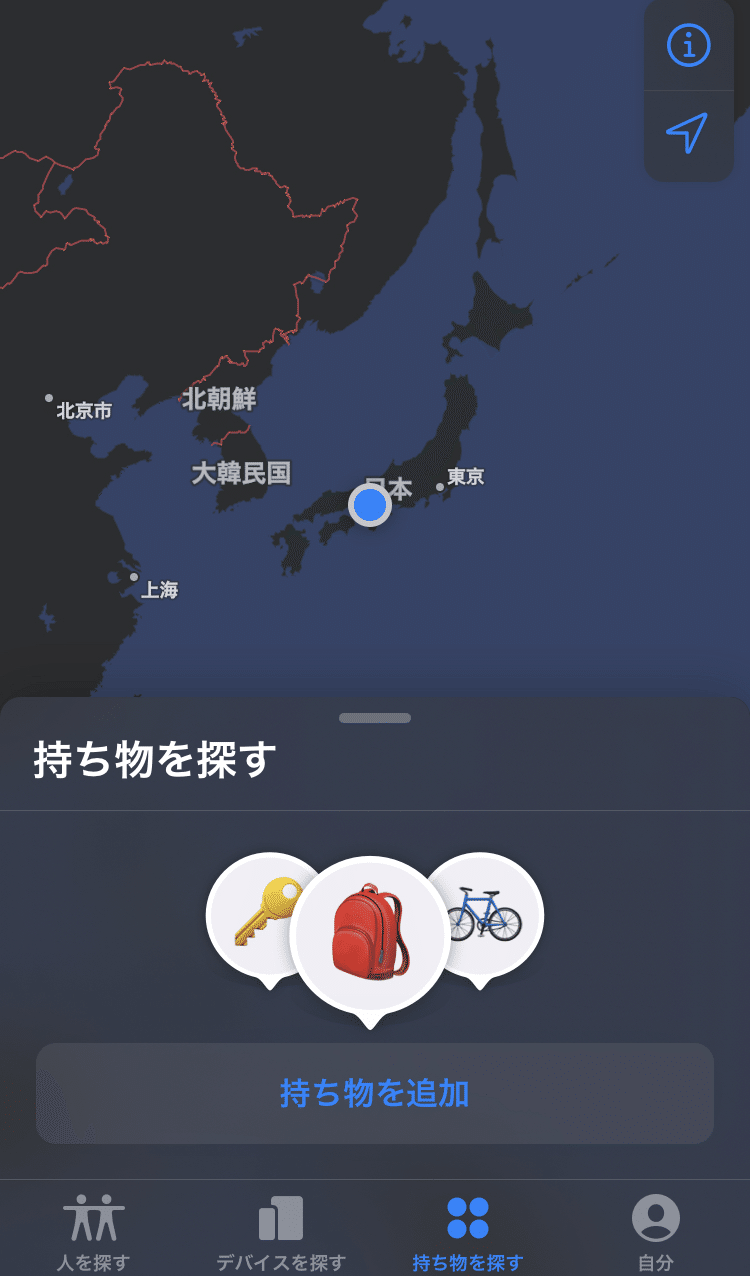Screen dimensions: 750x1276
Task: Tap the 持ち物を追加 button
Action: coord(375,1093)
